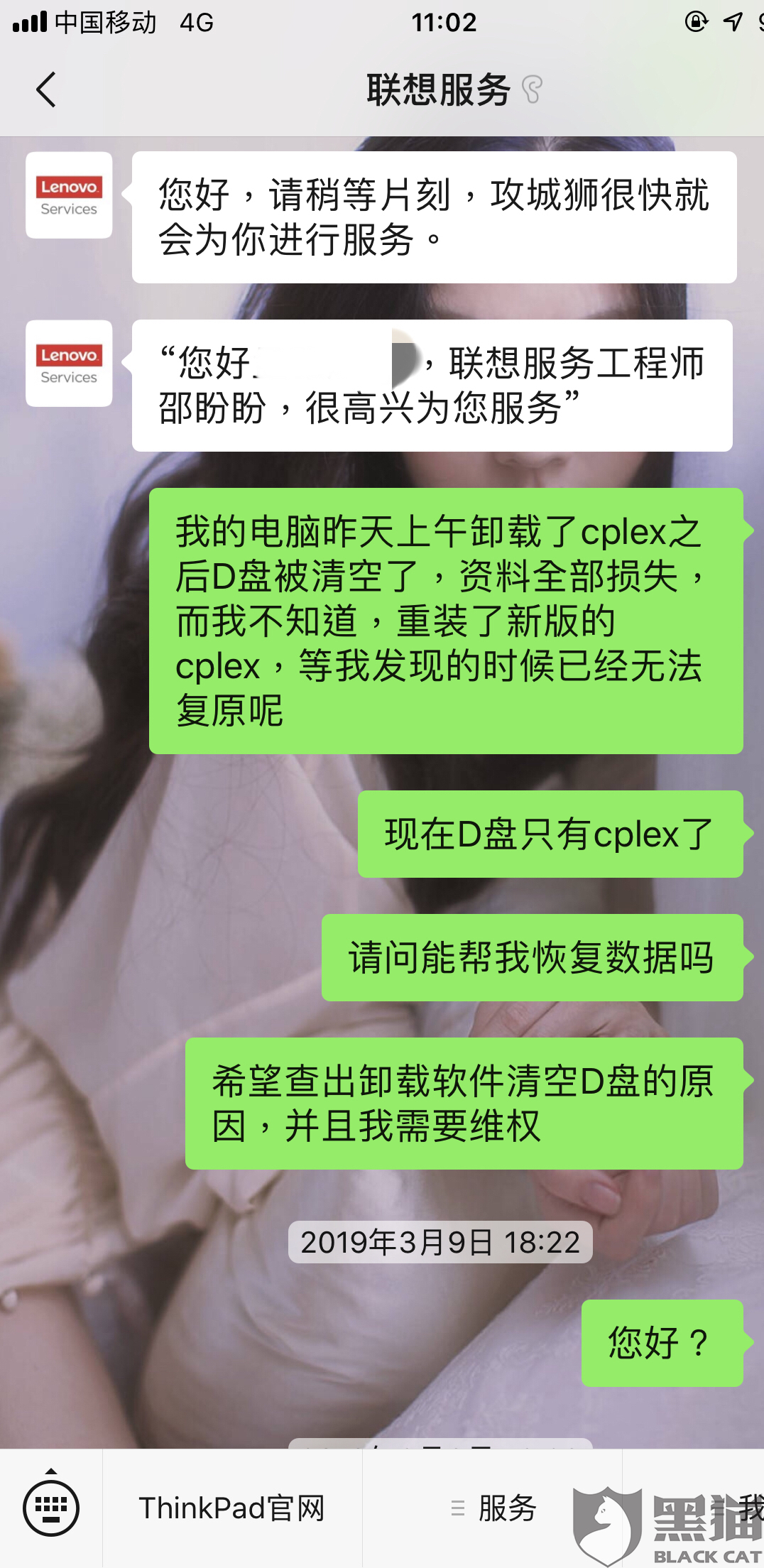Open the 服务 menu
Viewport: 764px width, 1568px height.
click(x=493, y=1508)
